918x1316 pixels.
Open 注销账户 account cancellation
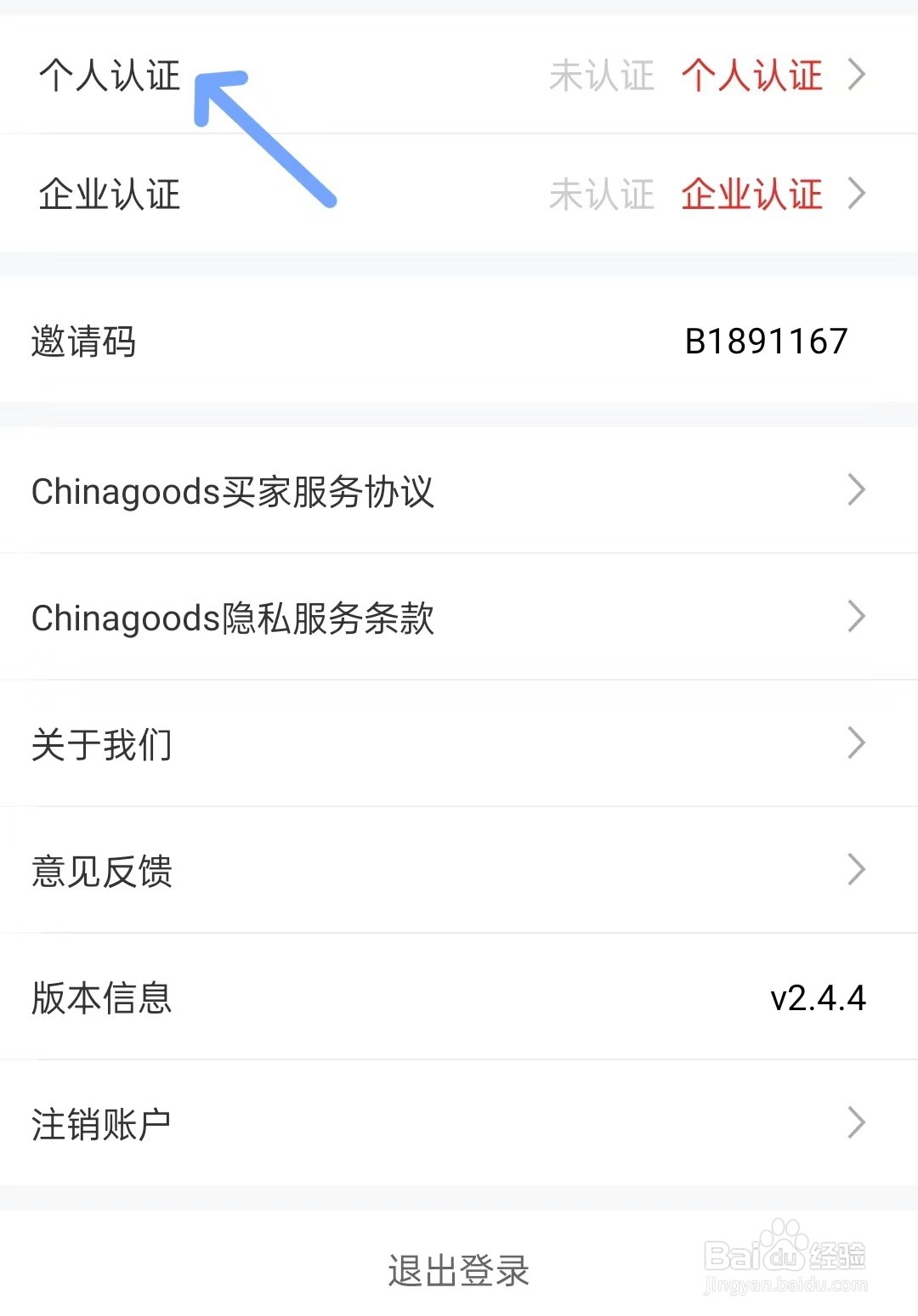coord(459,1123)
